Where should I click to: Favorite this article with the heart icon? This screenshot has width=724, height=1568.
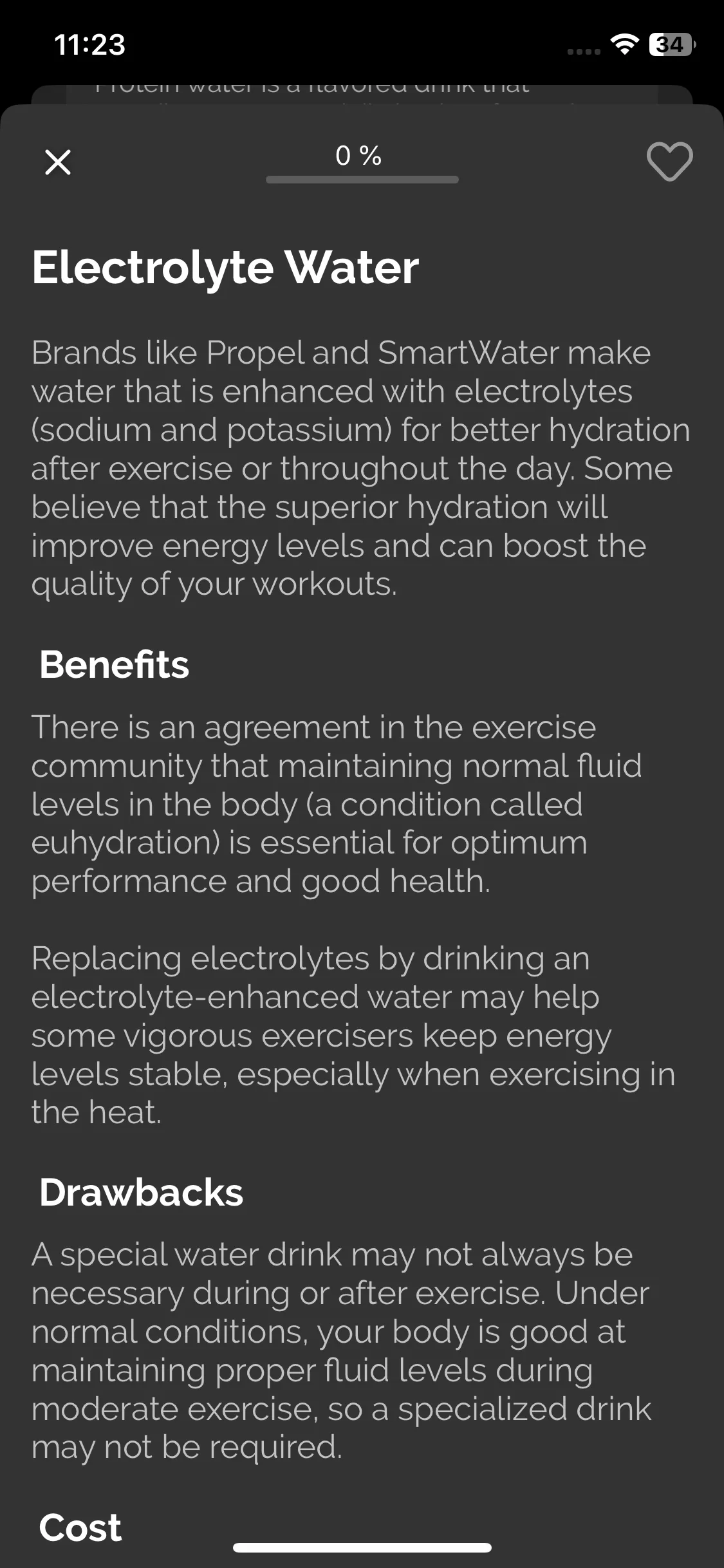[x=669, y=162]
